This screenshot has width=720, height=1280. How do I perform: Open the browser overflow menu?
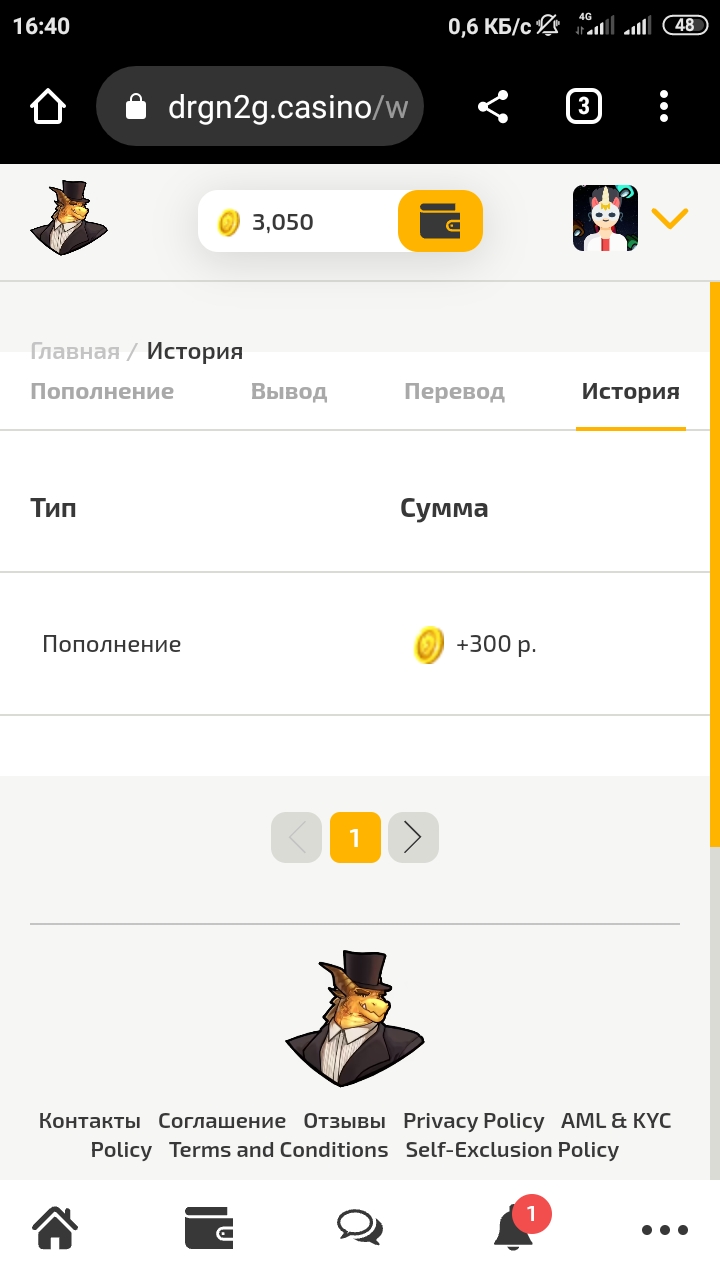tap(665, 106)
